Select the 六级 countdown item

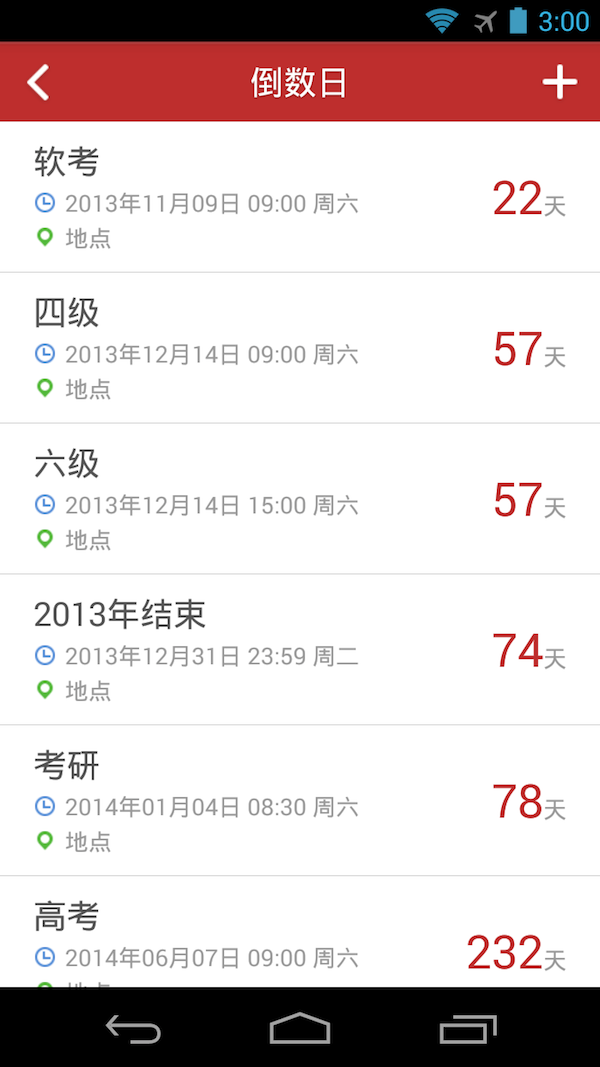pos(300,499)
